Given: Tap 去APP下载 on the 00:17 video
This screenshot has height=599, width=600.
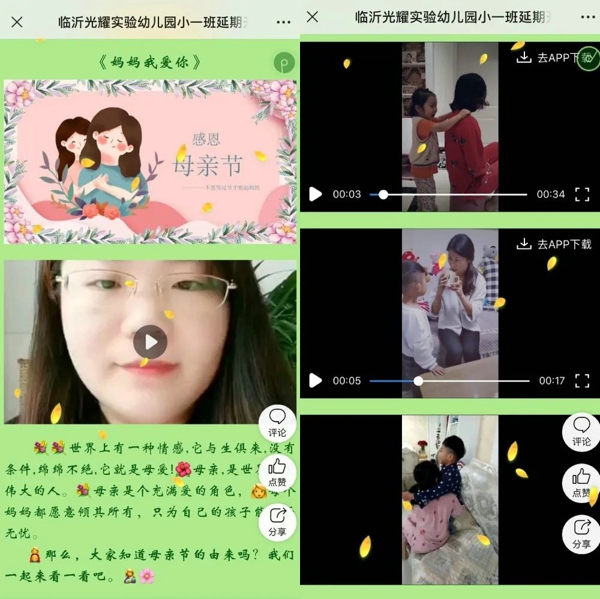Looking at the screenshot, I should tap(554, 244).
